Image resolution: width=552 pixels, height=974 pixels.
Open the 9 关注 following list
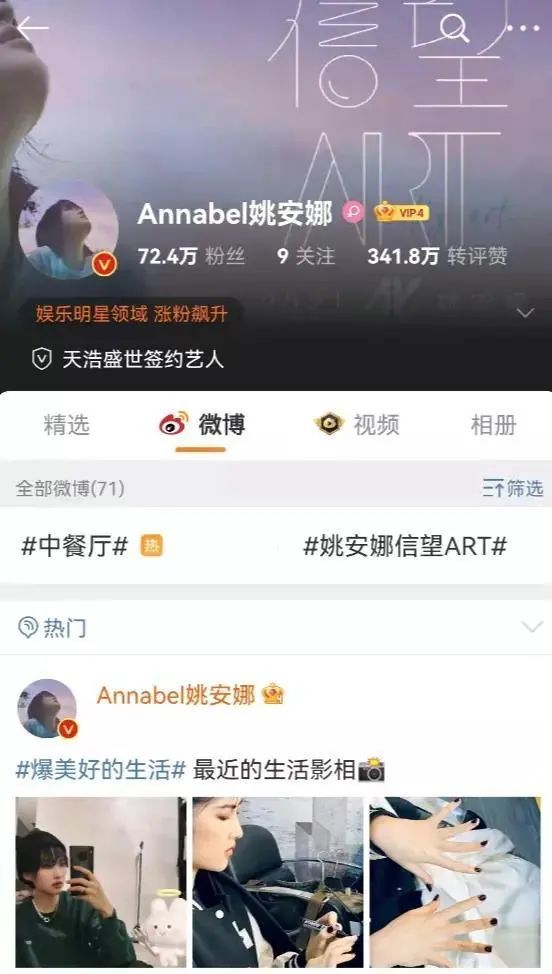coord(305,256)
